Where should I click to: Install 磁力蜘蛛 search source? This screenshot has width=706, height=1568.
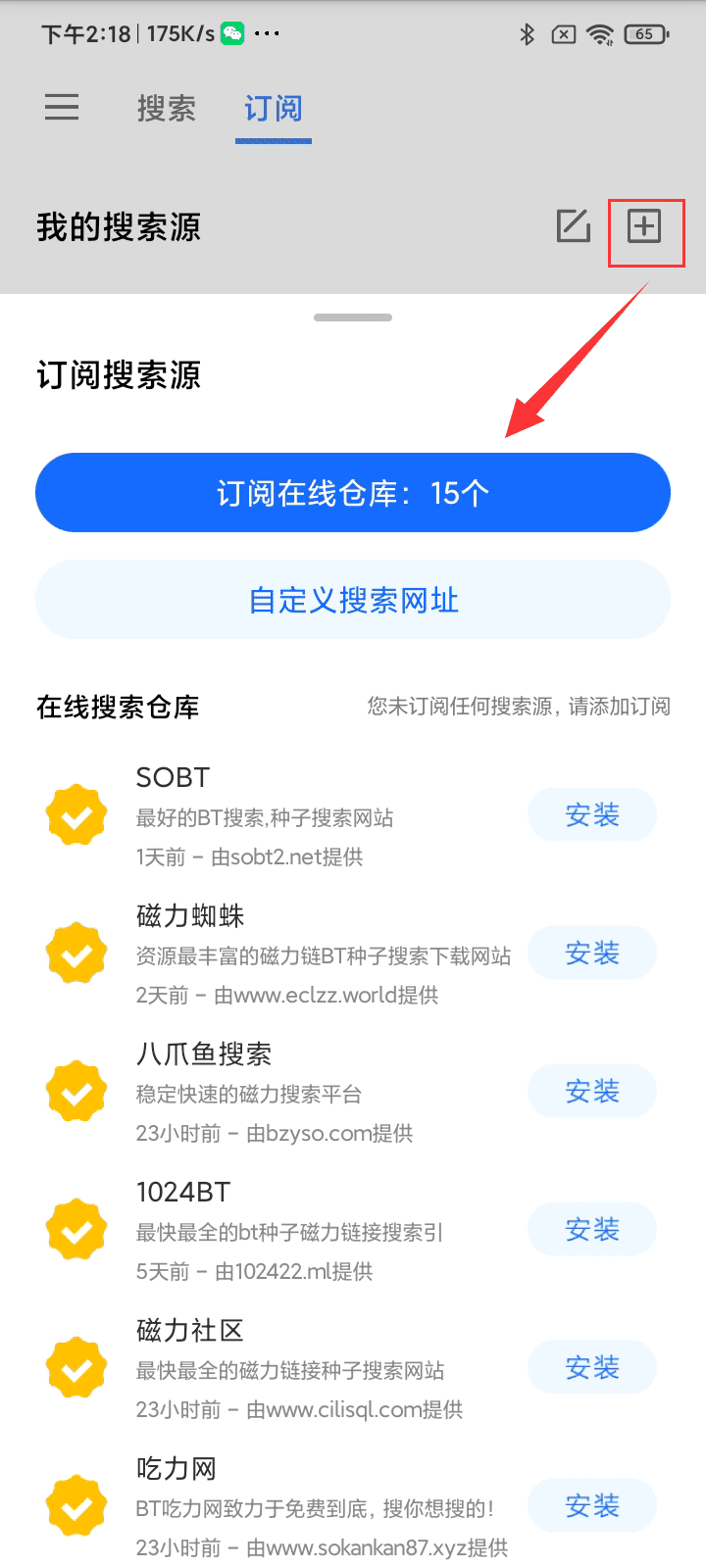click(x=592, y=953)
